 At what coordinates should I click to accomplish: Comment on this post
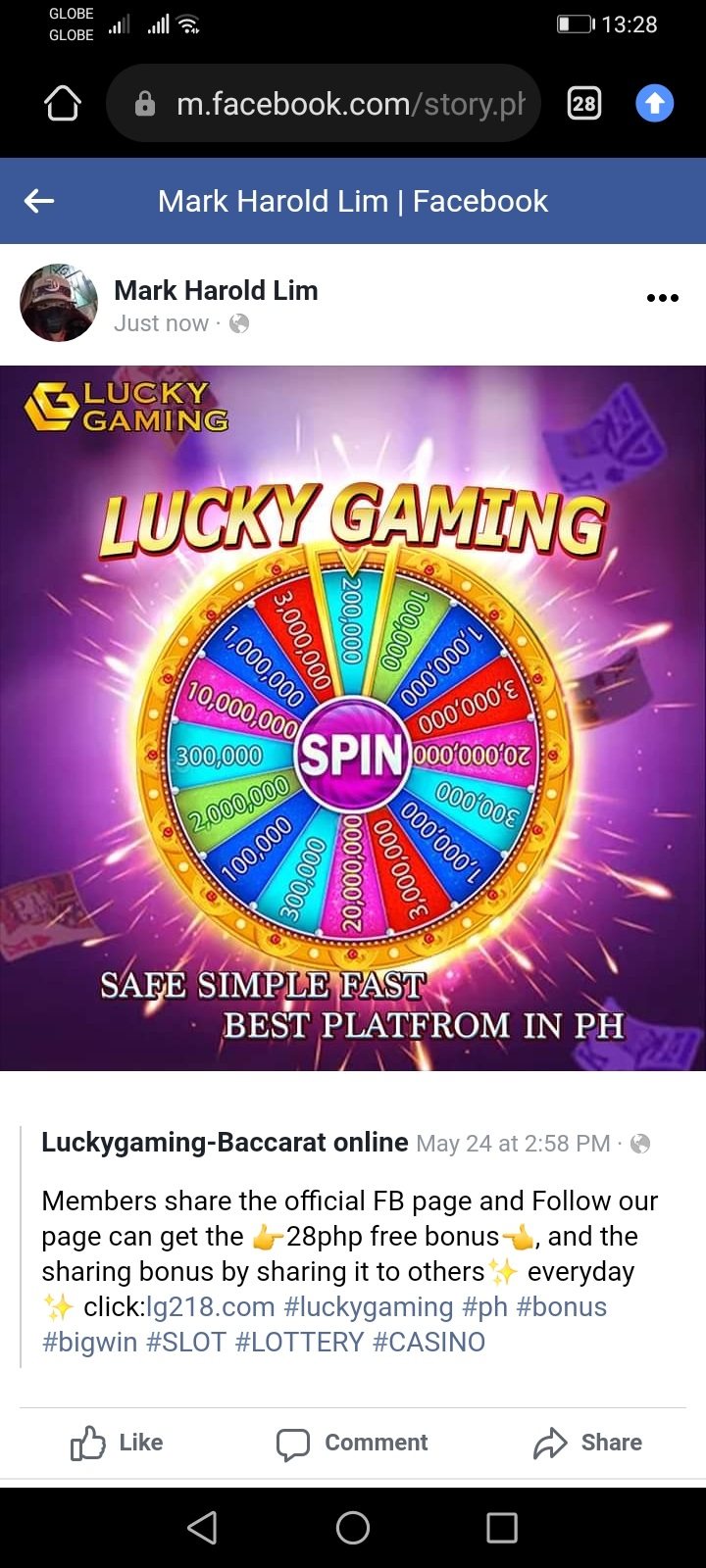(353, 1443)
